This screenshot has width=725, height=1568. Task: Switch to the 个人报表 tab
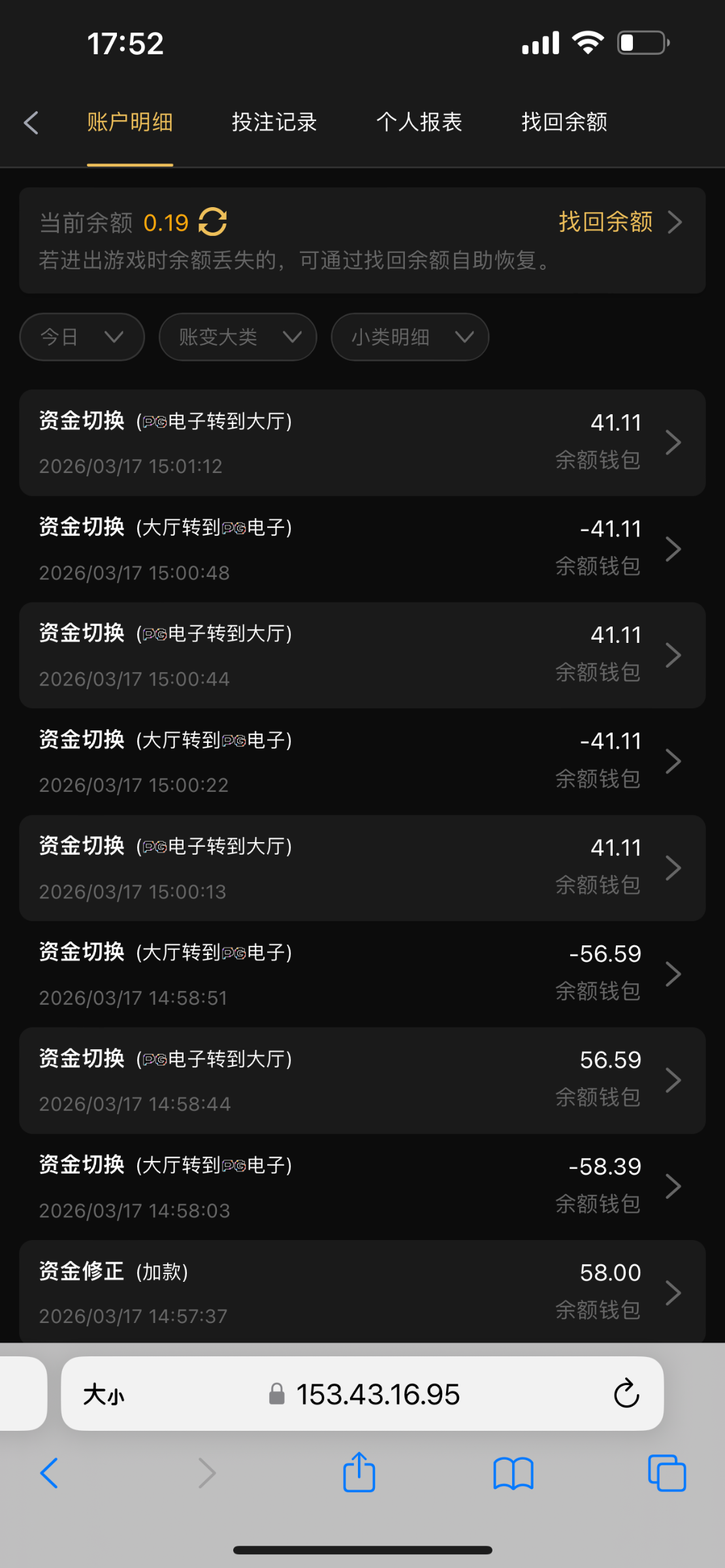pos(419,123)
